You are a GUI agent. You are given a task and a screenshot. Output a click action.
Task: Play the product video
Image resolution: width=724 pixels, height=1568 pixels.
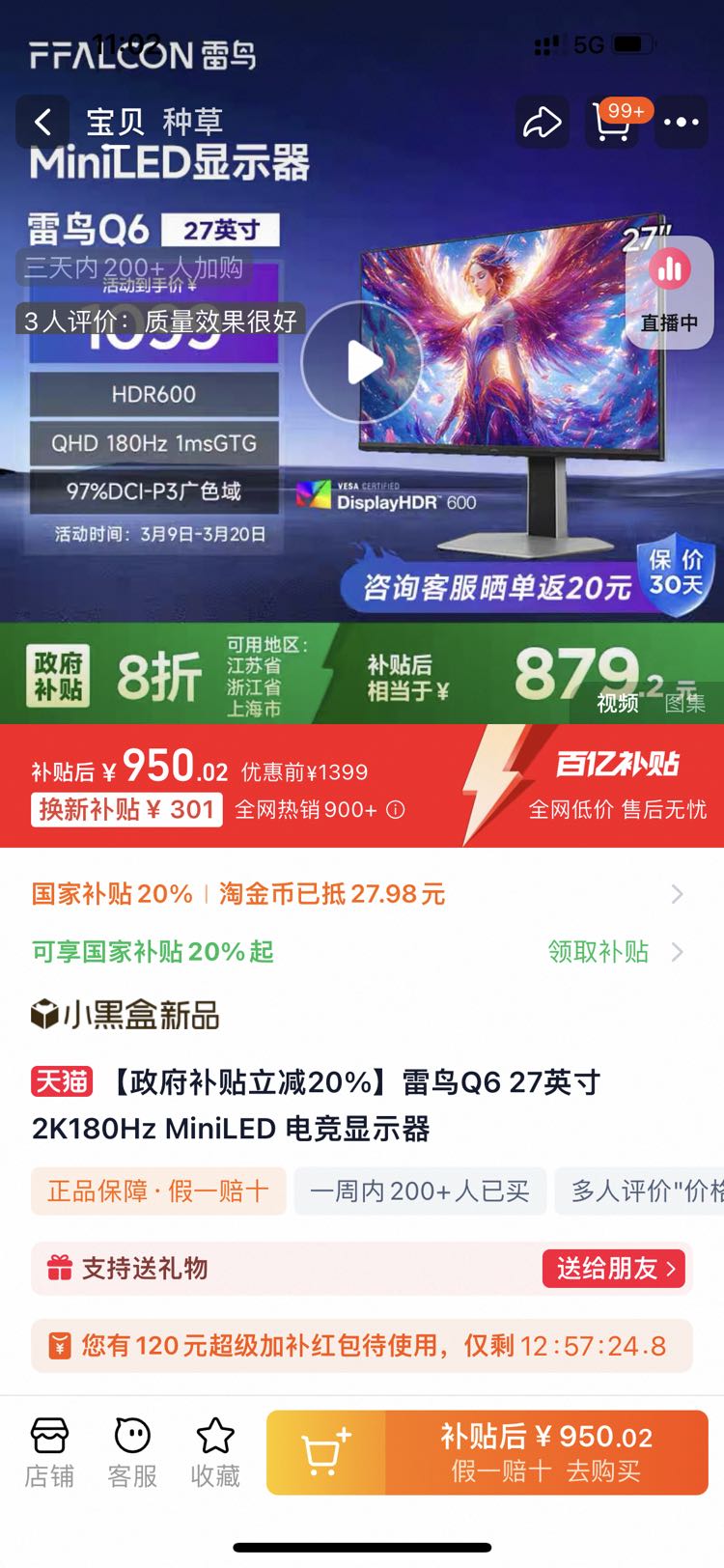[362, 362]
